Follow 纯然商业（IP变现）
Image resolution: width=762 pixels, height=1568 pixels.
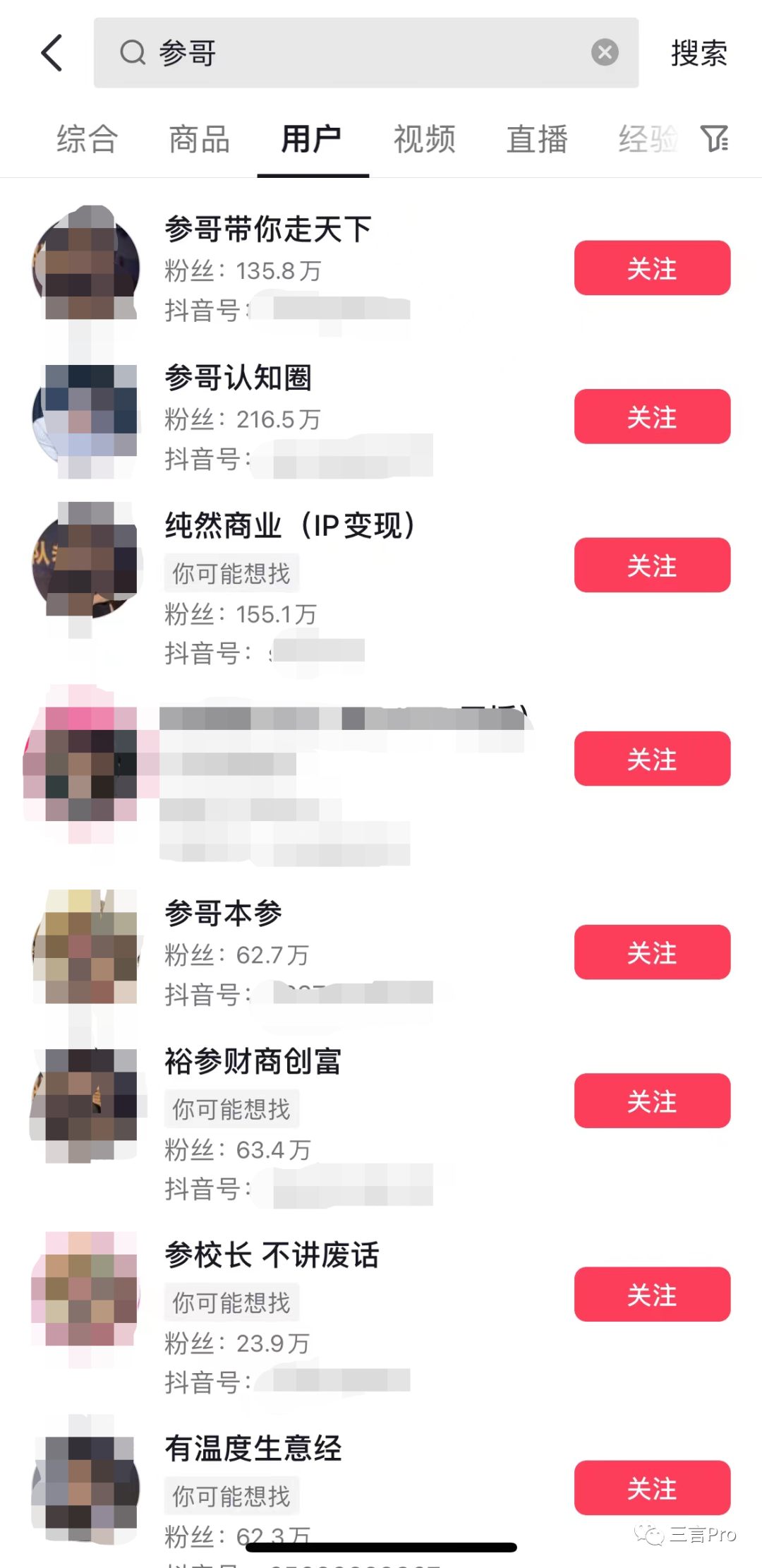652,565
